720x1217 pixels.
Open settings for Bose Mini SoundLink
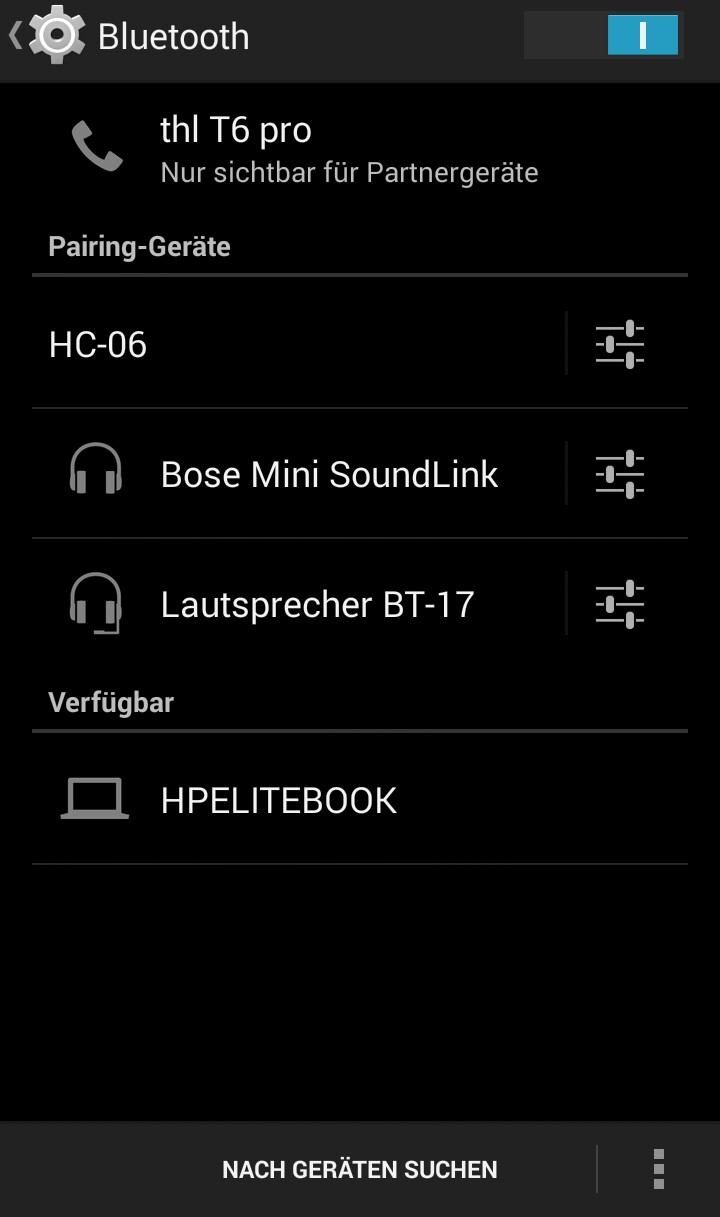(x=620, y=474)
